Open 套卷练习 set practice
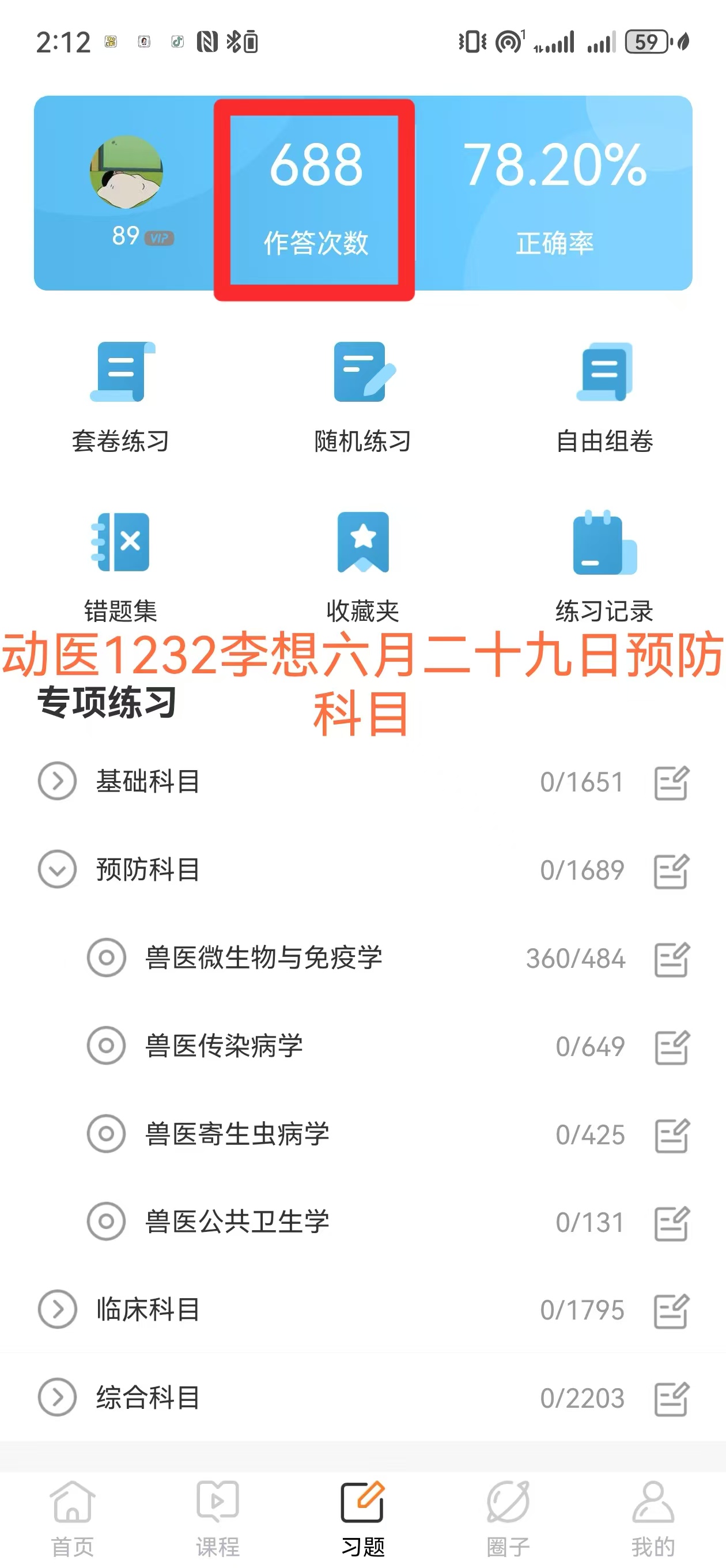 [x=120, y=397]
